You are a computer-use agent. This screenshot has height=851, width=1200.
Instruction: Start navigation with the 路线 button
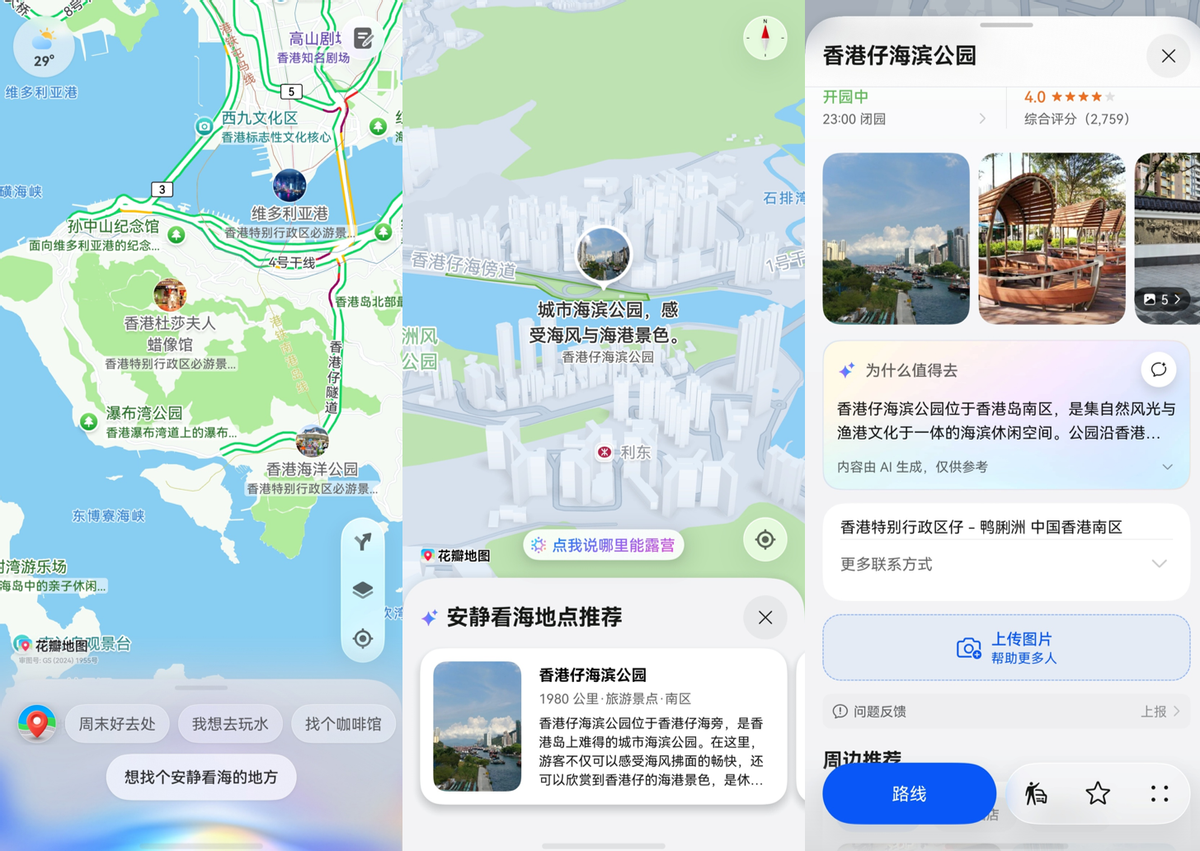909,794
